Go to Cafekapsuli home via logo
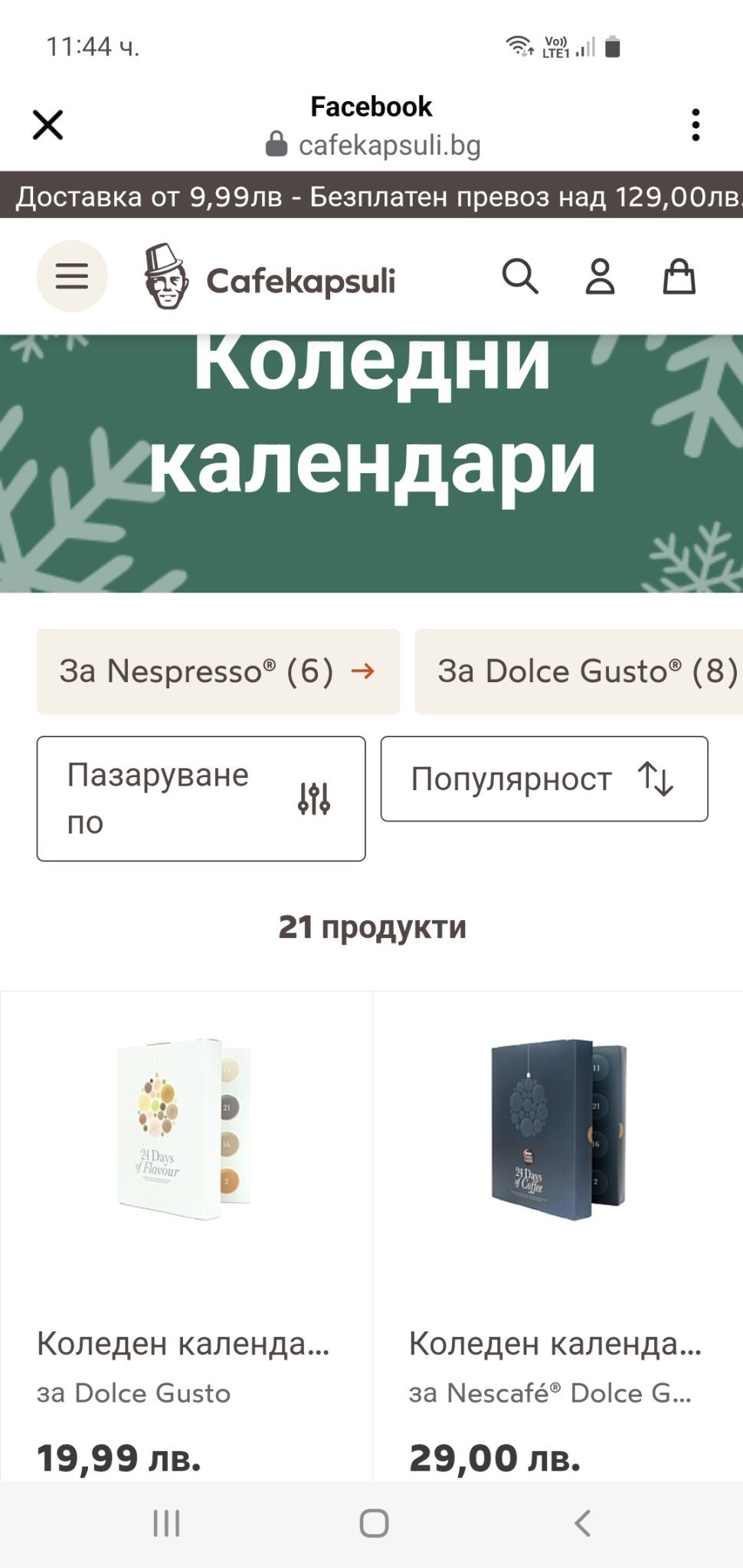 270,278
